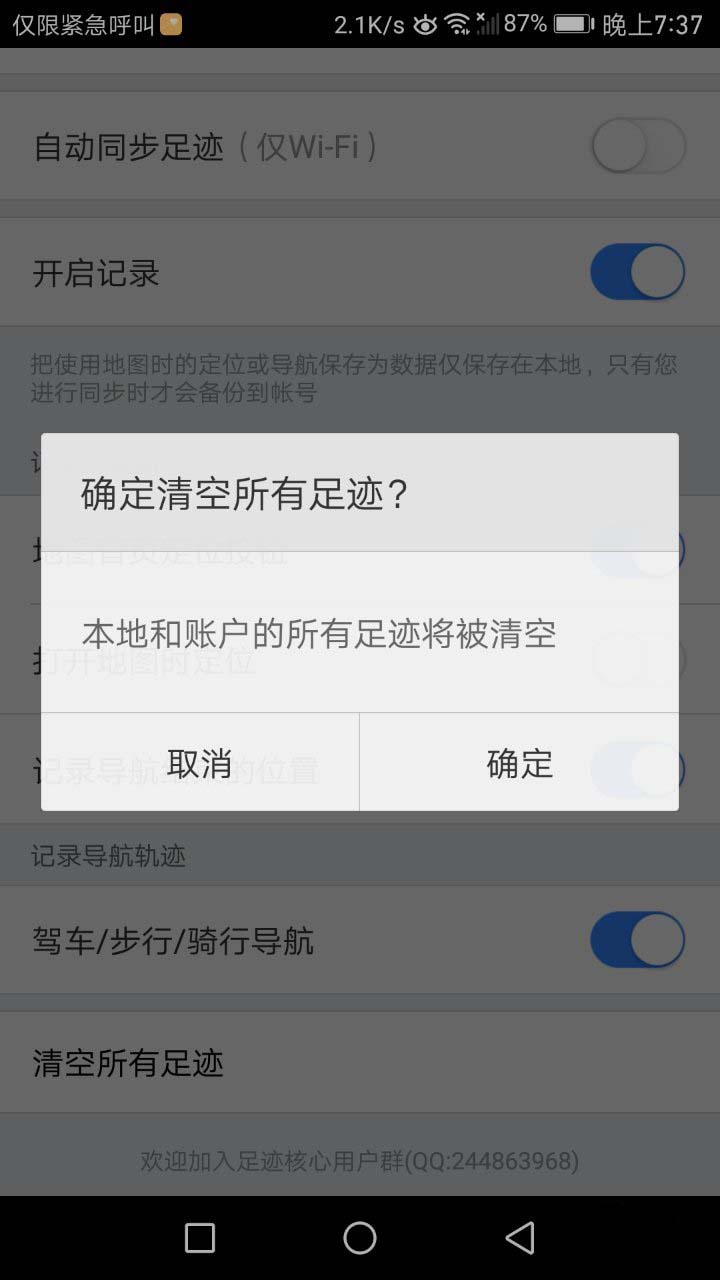
Task: Open recent apps from the navigation bar
Action: pos(200,1238)
